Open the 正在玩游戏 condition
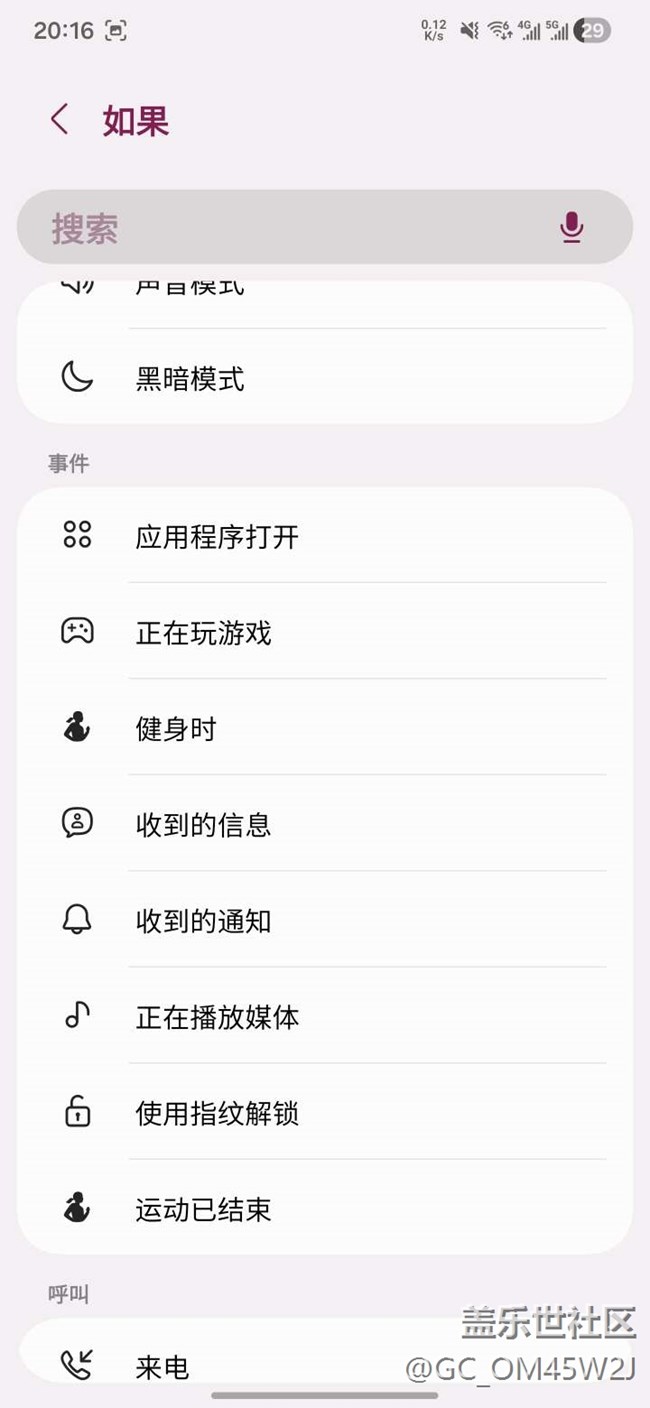This screenshot has width=650, height=1408. (324, 633)
